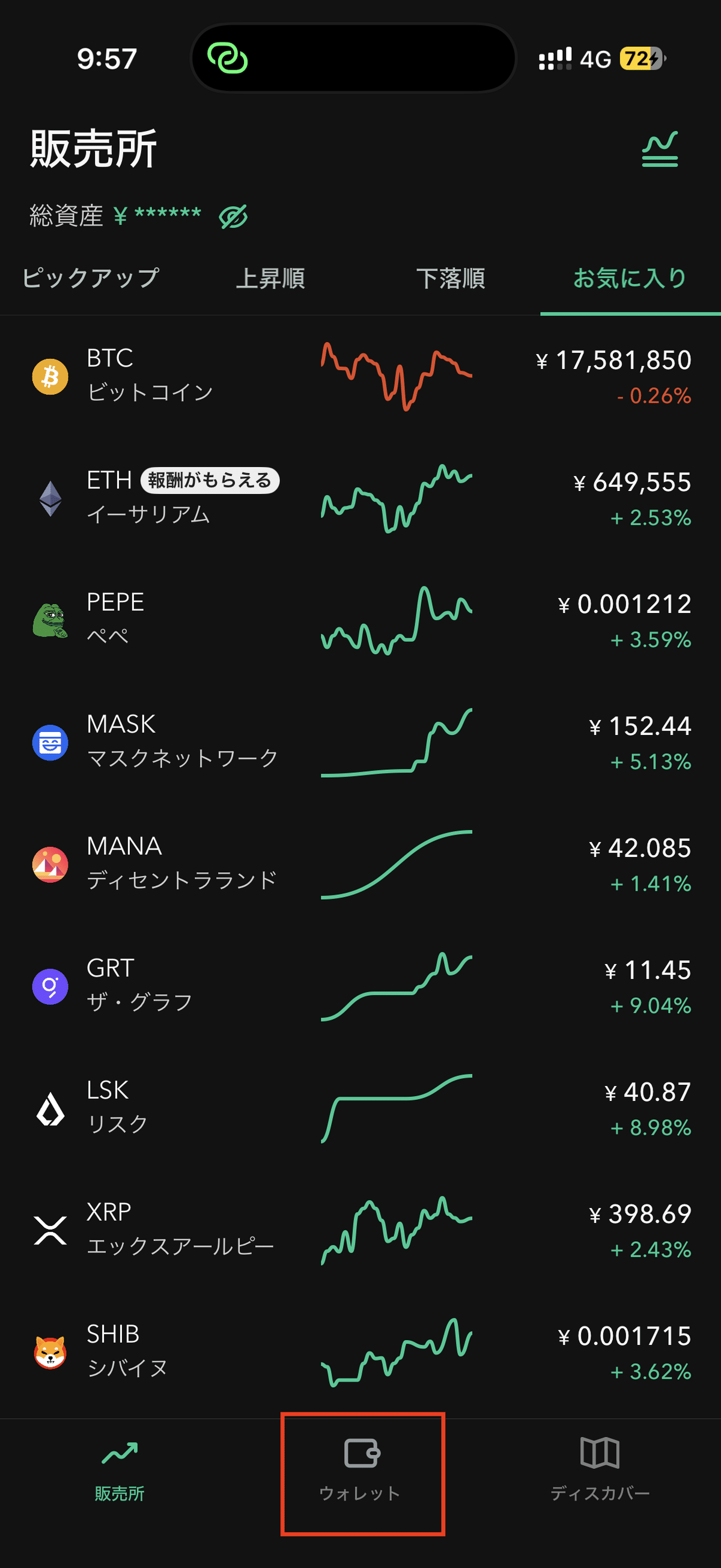Select The Graph GRT icon
The image size is (721, 1568).
click(50, 987)
